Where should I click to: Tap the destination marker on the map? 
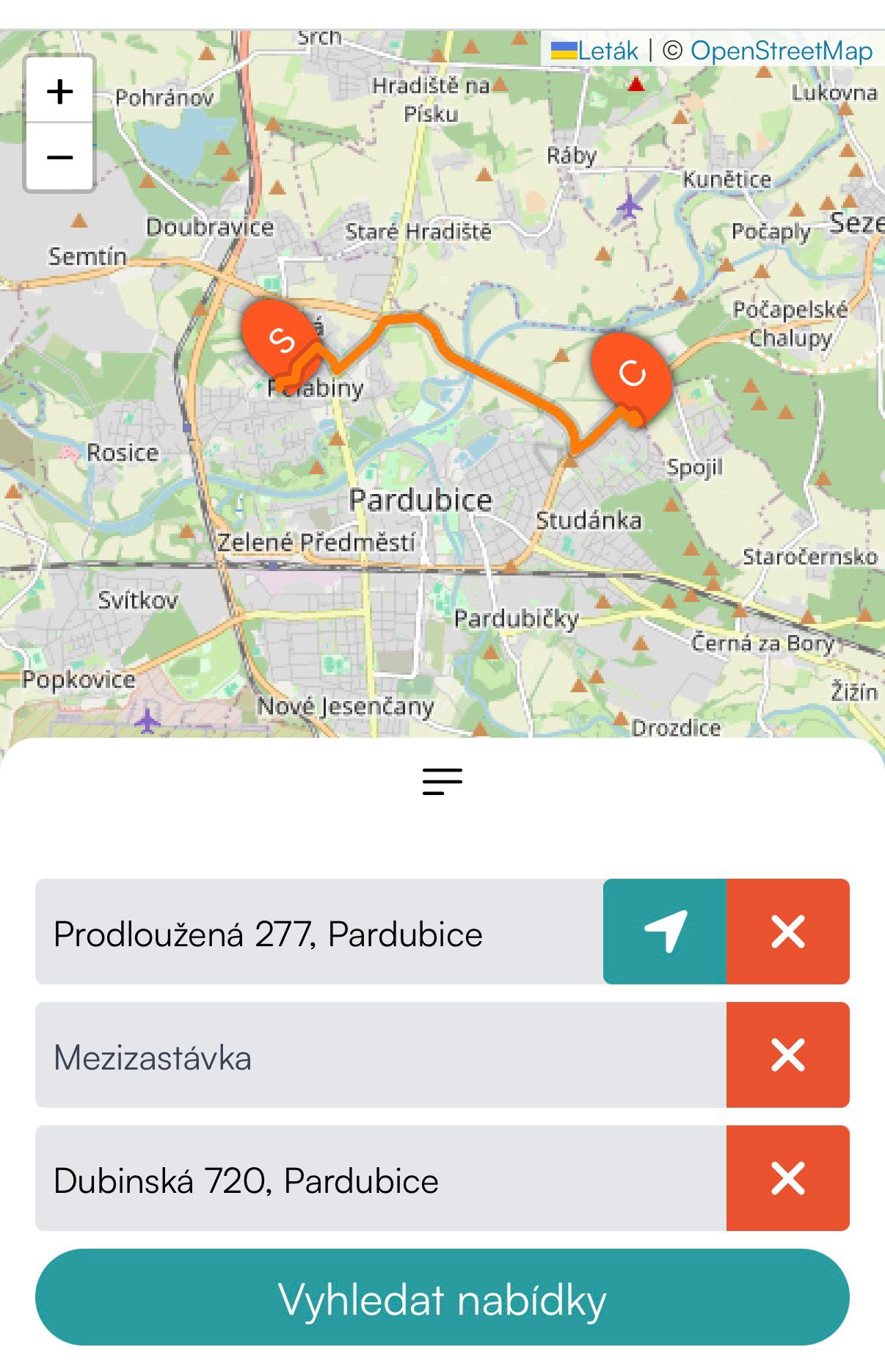631,374
